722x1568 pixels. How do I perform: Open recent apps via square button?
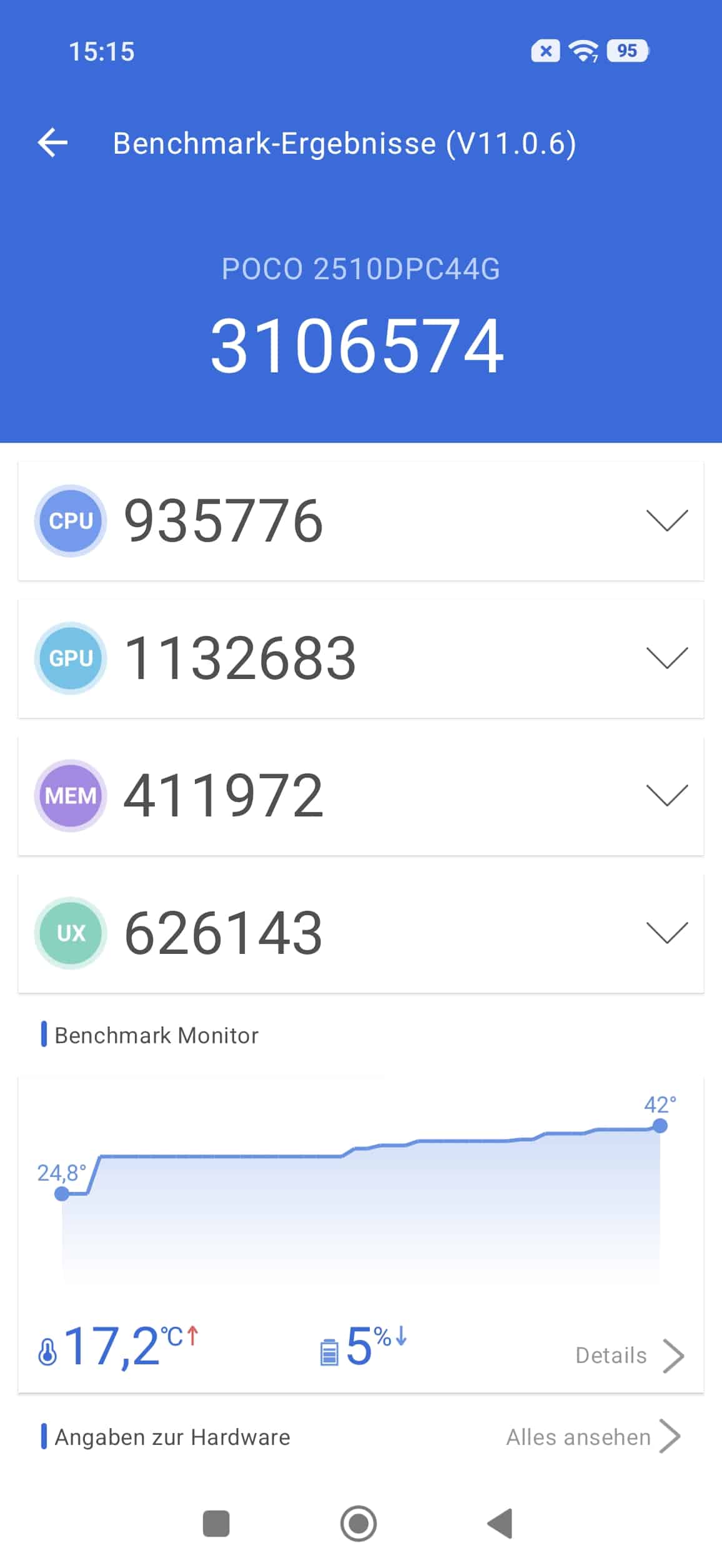point(216,1523)
